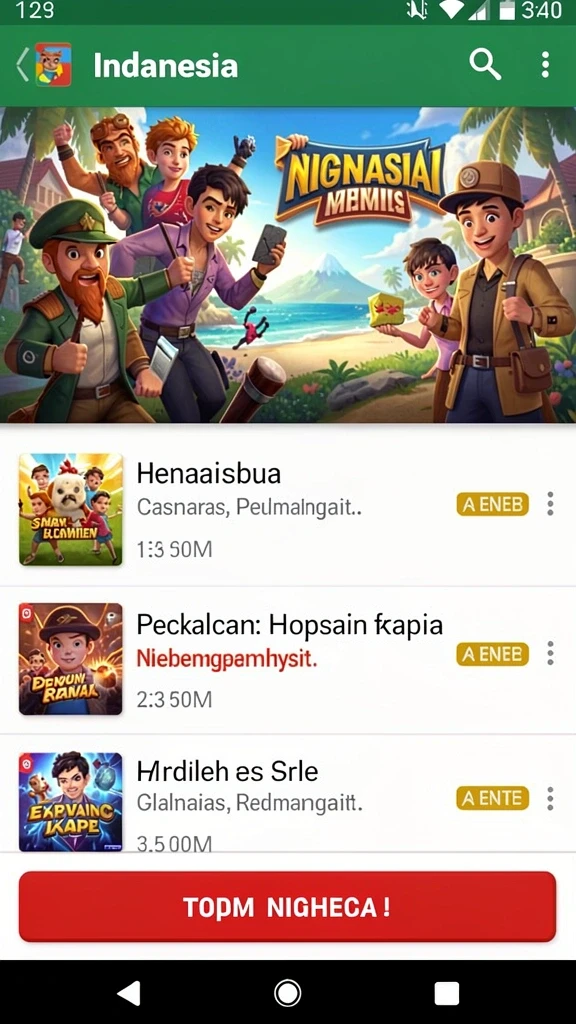The height and width of the screenshot is (1024, 576).
Task: Go to the home screen
Action: point(287,993)
